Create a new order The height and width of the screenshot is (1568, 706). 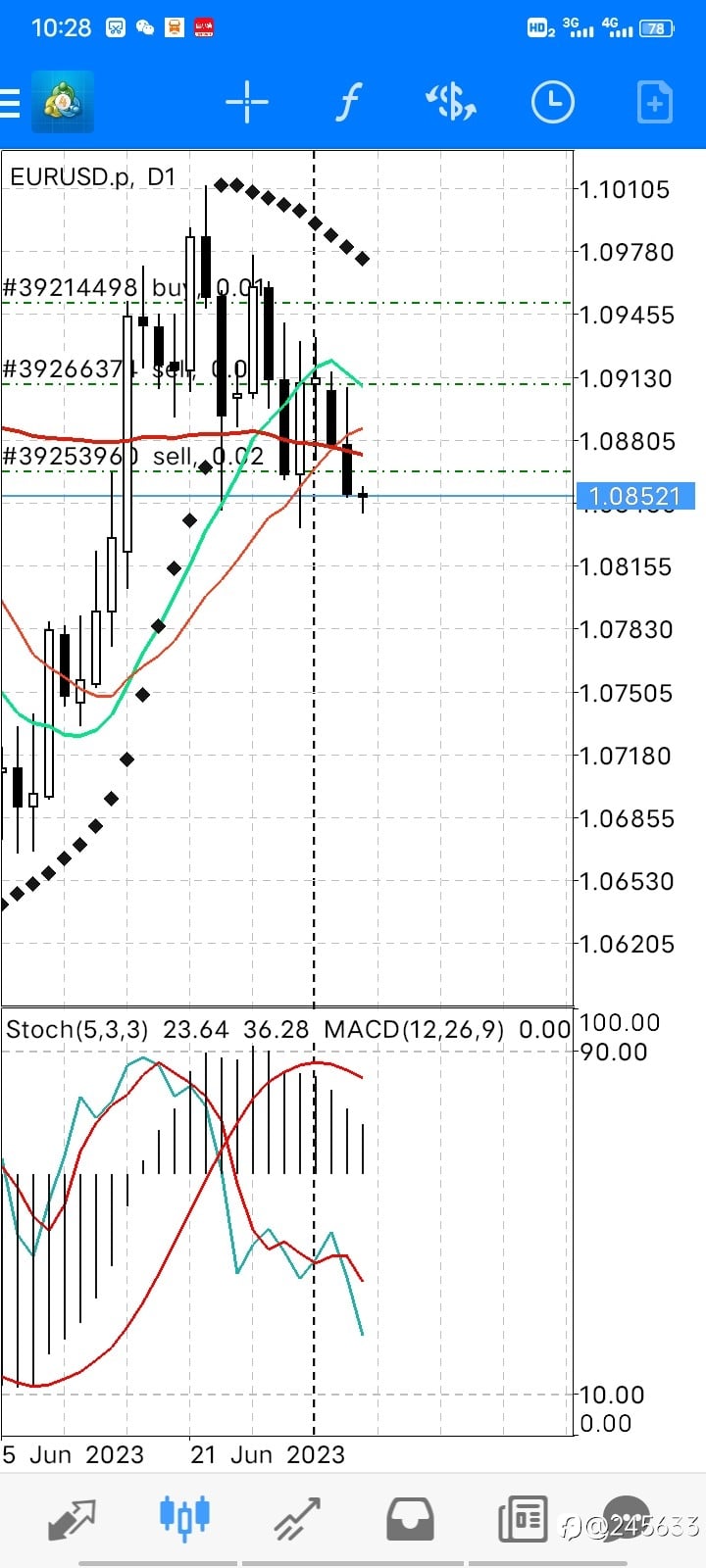tap(654, 102)
